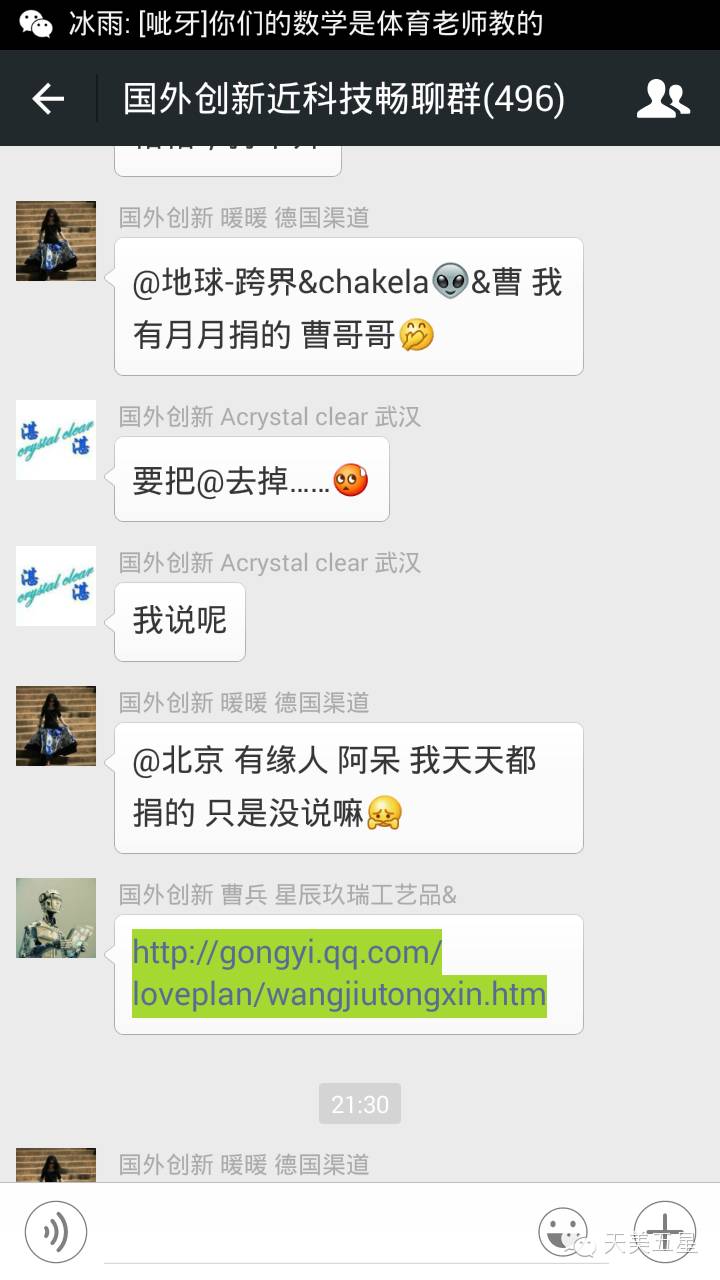Open group members info icon
720x1280 pixels.
click(663, 99)
